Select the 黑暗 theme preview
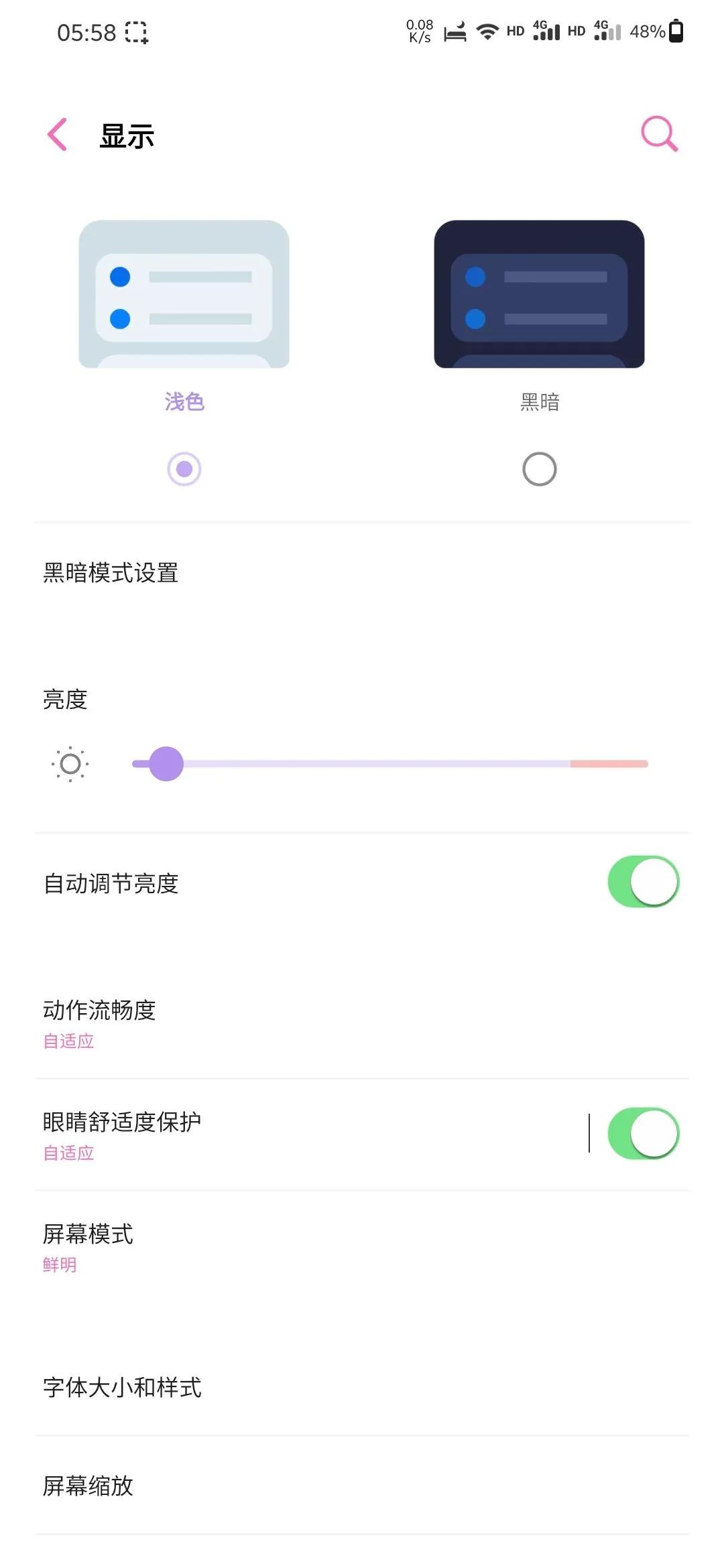This screenshot has height=1568, width=724. [x=539, y=294]
